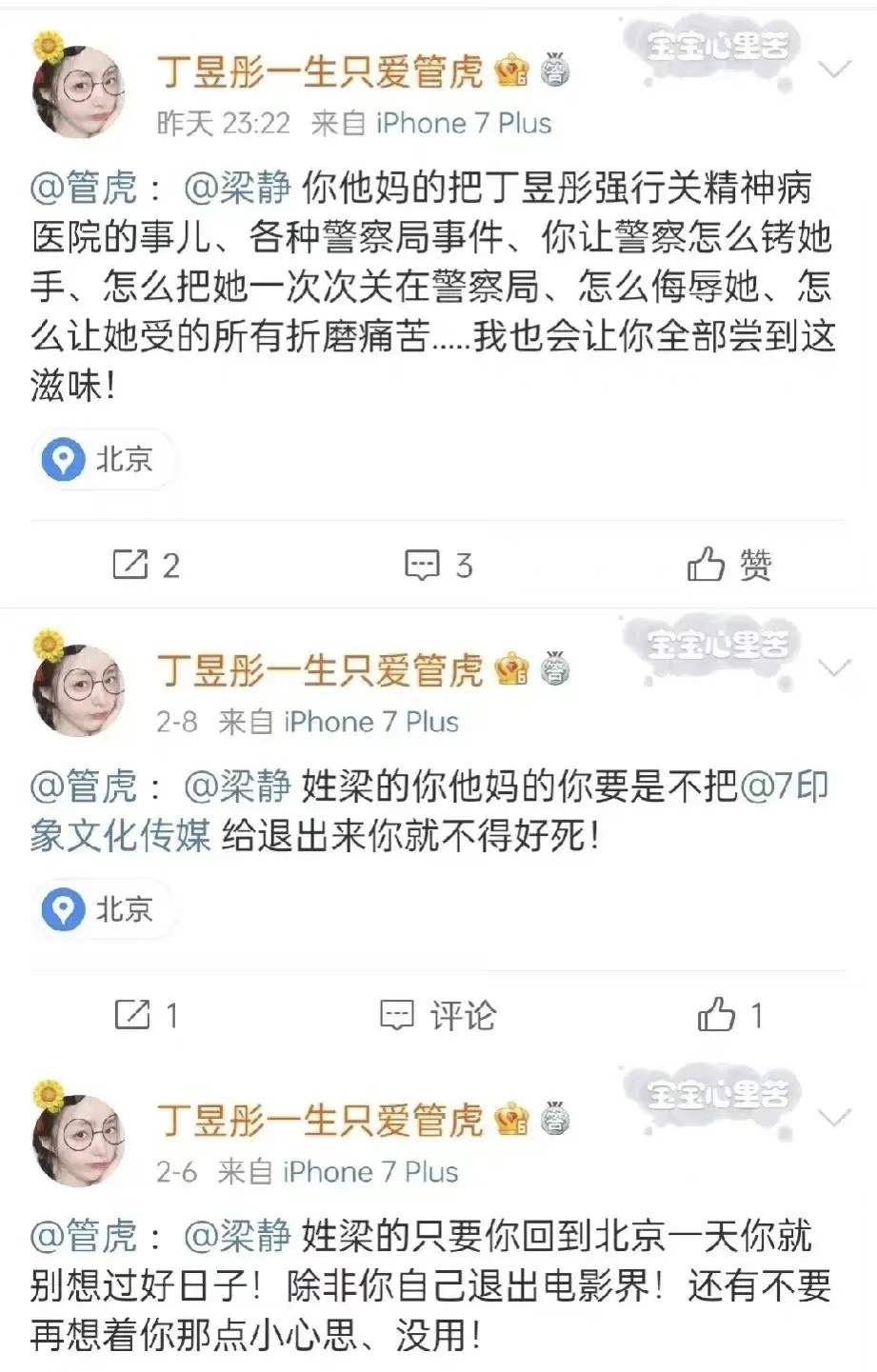The width and height of the screenshot is (877, 1372).
Task: Expand the chevron menu on the 2-6 post
Action: point(834,1118)
